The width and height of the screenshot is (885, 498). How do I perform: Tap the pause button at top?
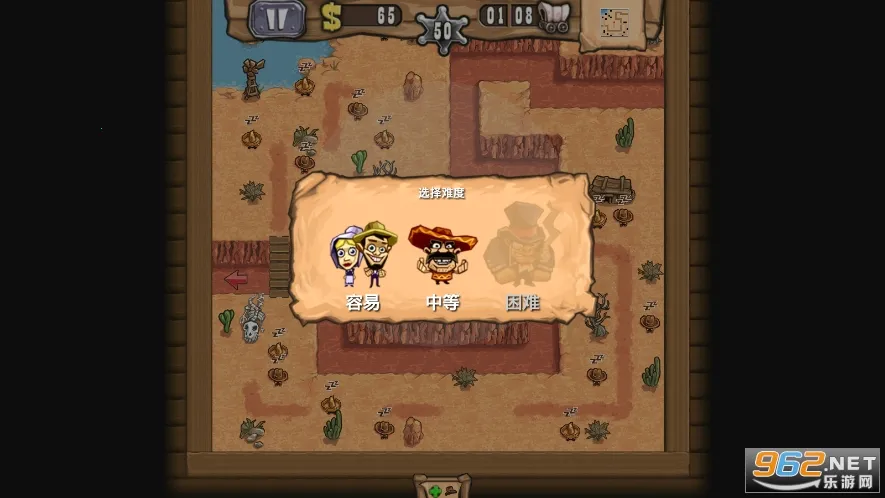coord(277,16)
